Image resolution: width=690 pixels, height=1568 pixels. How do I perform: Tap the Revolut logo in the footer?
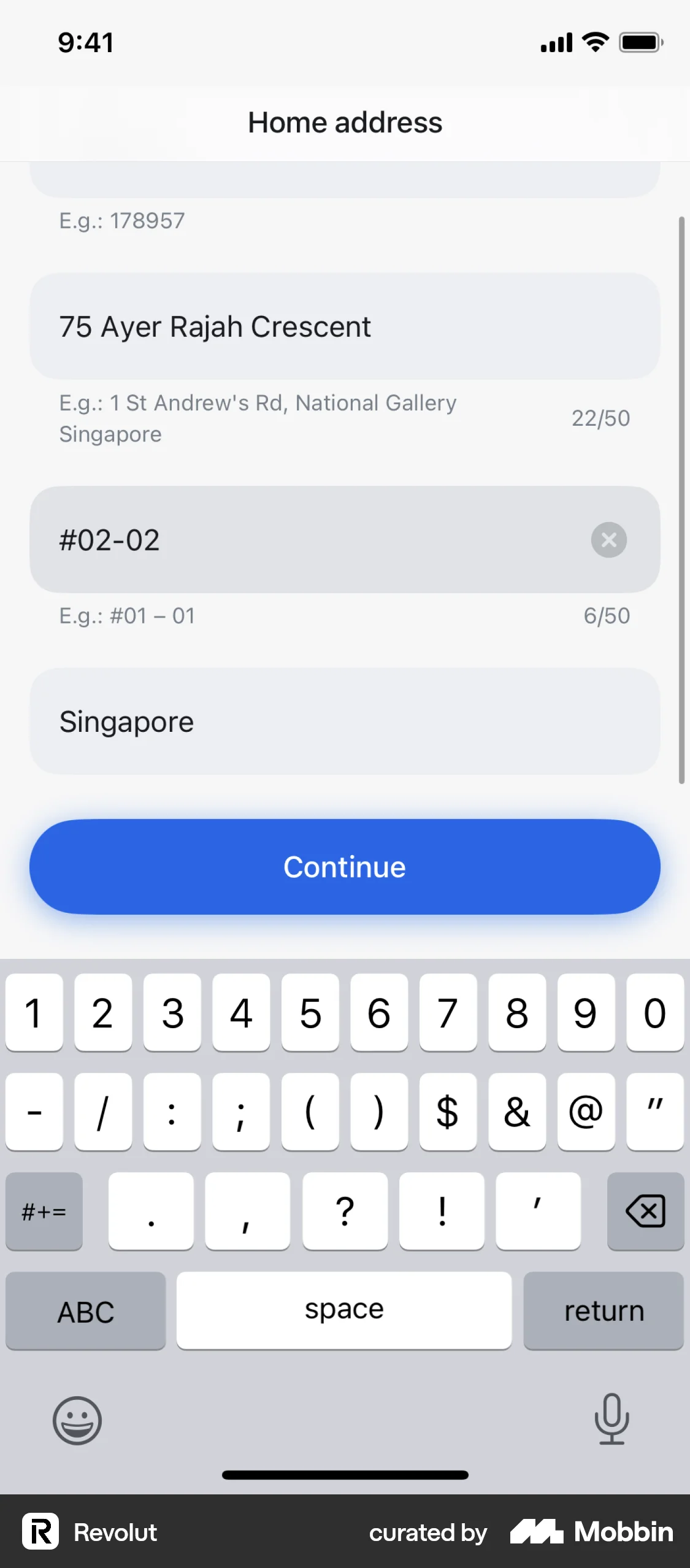pos(40,1532)
